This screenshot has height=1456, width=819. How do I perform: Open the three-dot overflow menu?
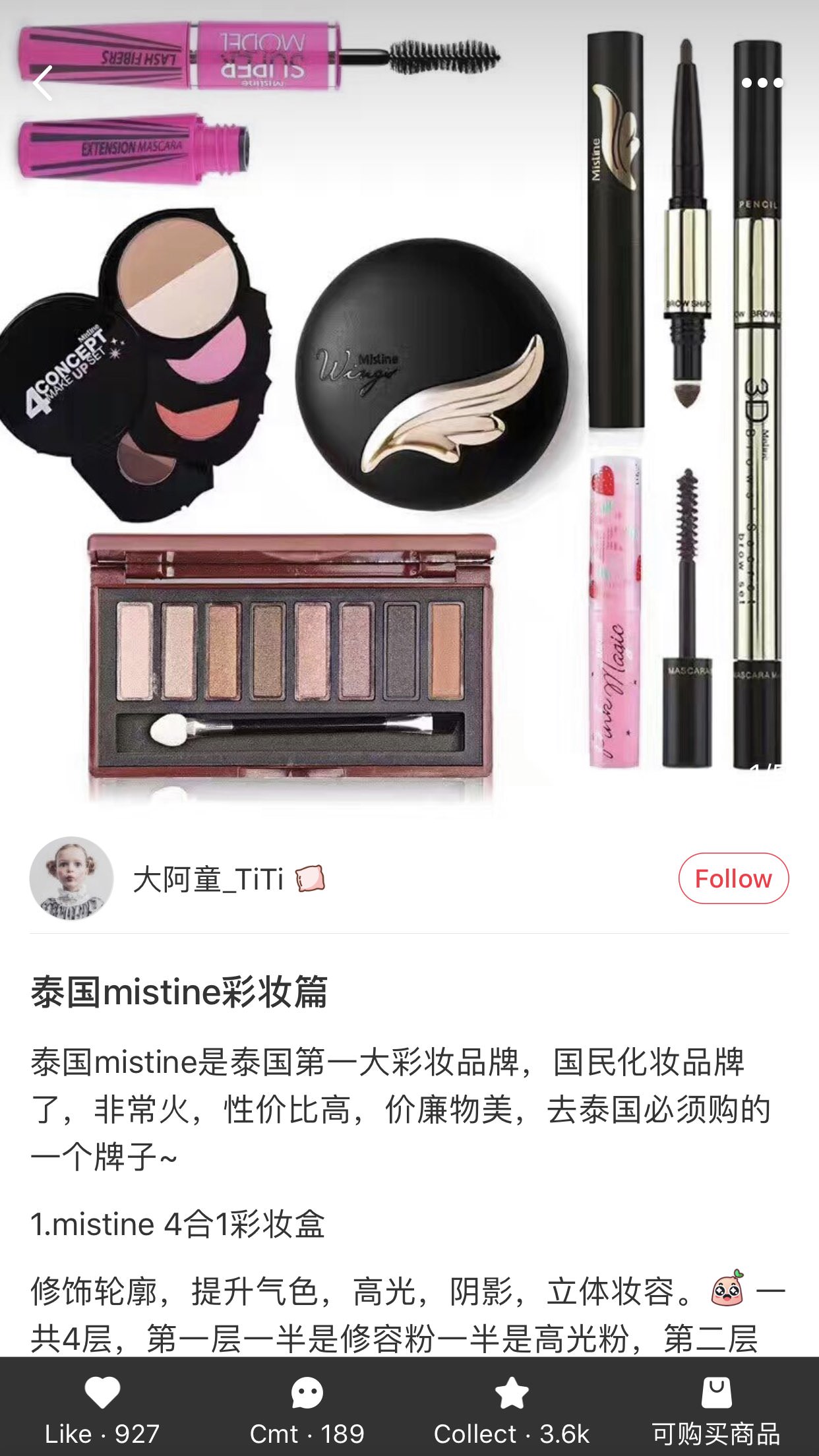point(762,83)
